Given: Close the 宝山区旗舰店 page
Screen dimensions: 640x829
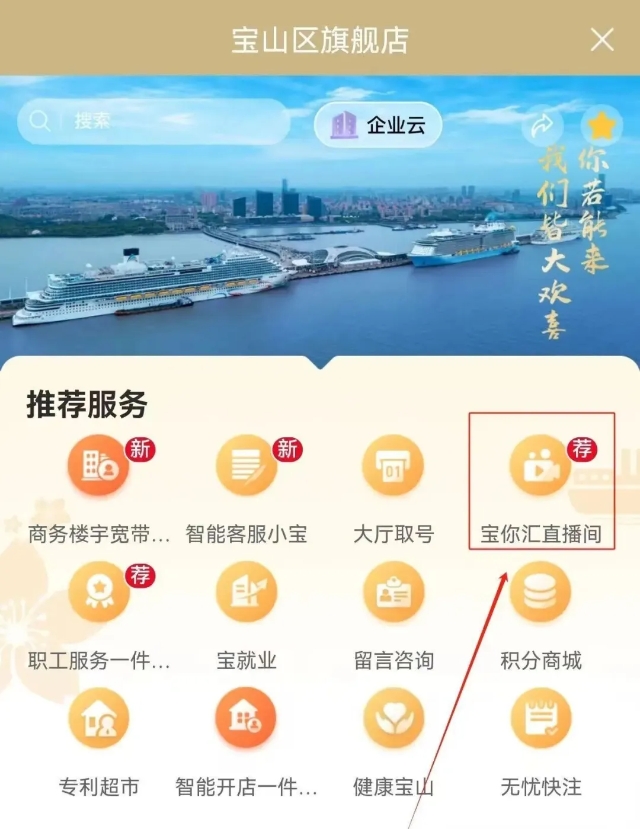Looking at the screenshot, I should [602, 40].
